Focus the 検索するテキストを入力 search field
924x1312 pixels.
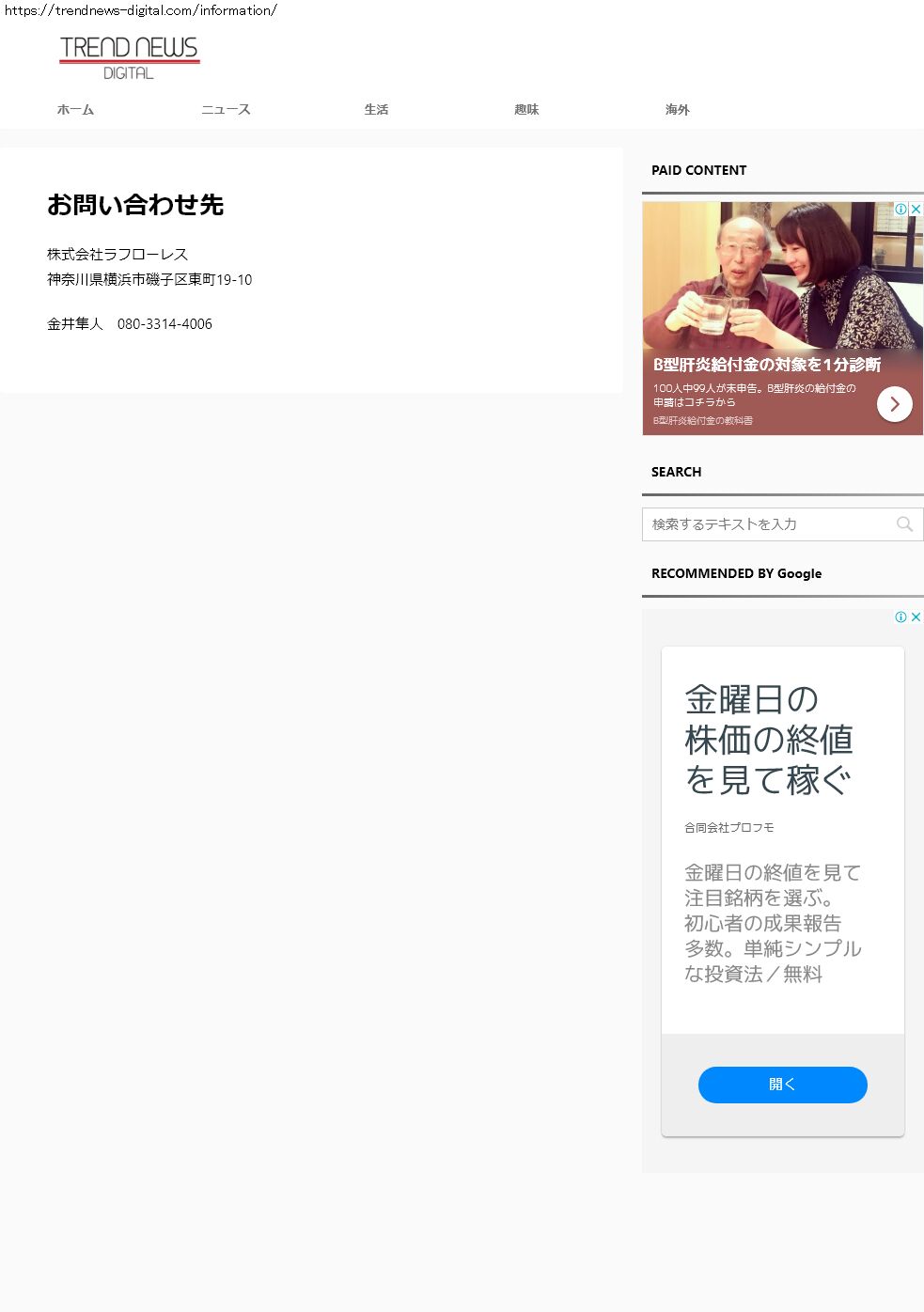766,524
